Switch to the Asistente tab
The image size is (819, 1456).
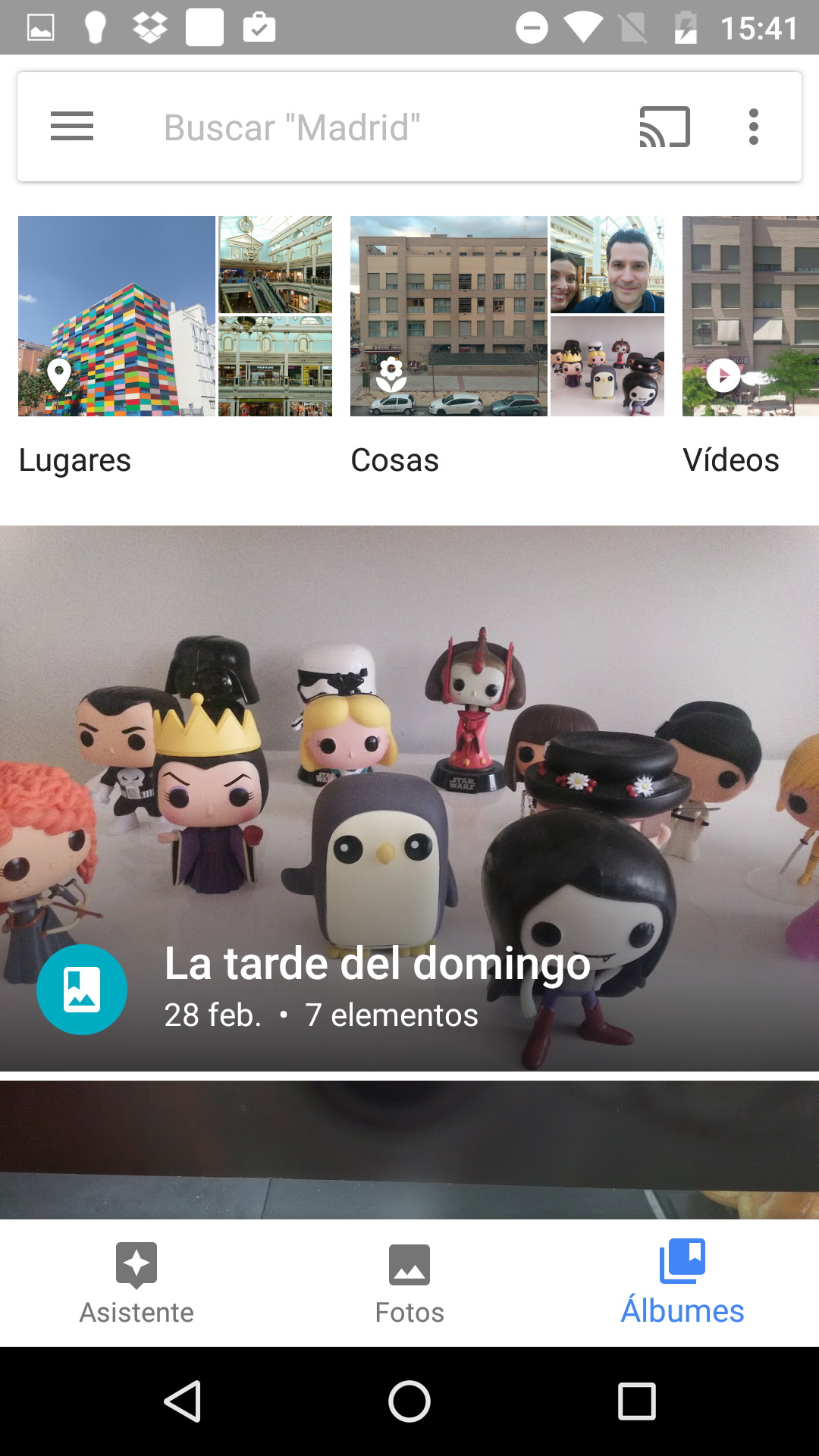[x=136, y=1283]
